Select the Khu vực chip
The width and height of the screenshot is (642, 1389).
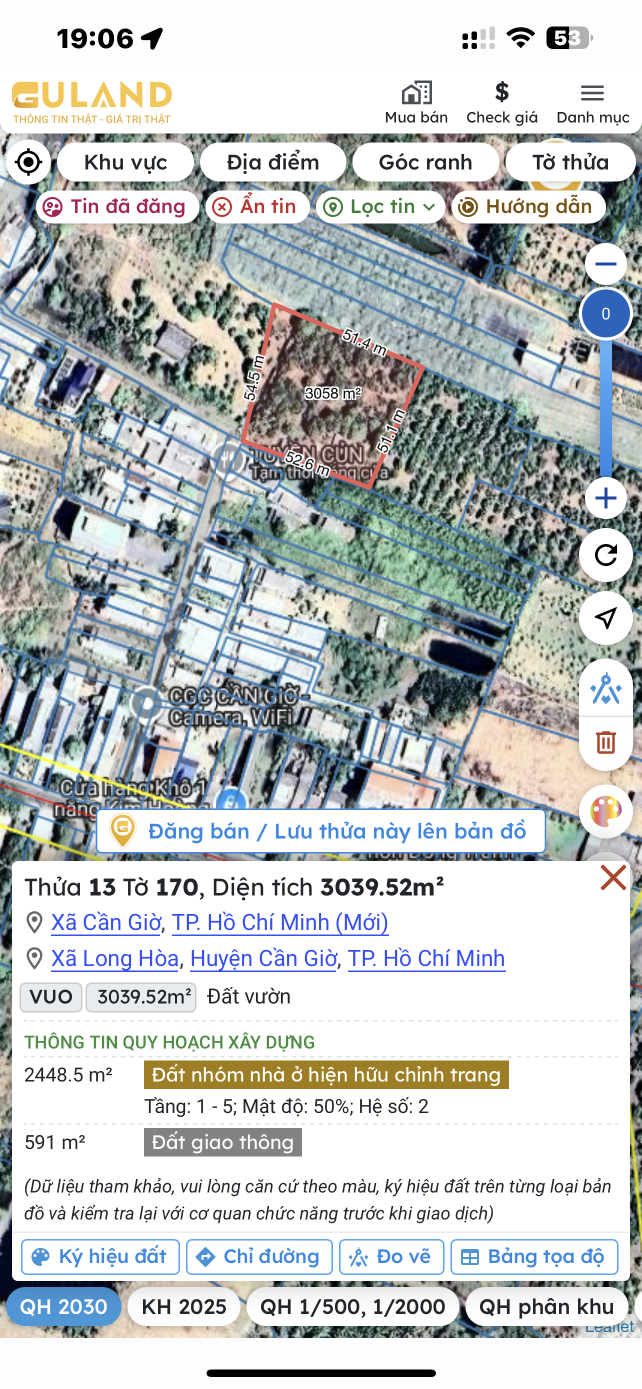tap(126, 162)
